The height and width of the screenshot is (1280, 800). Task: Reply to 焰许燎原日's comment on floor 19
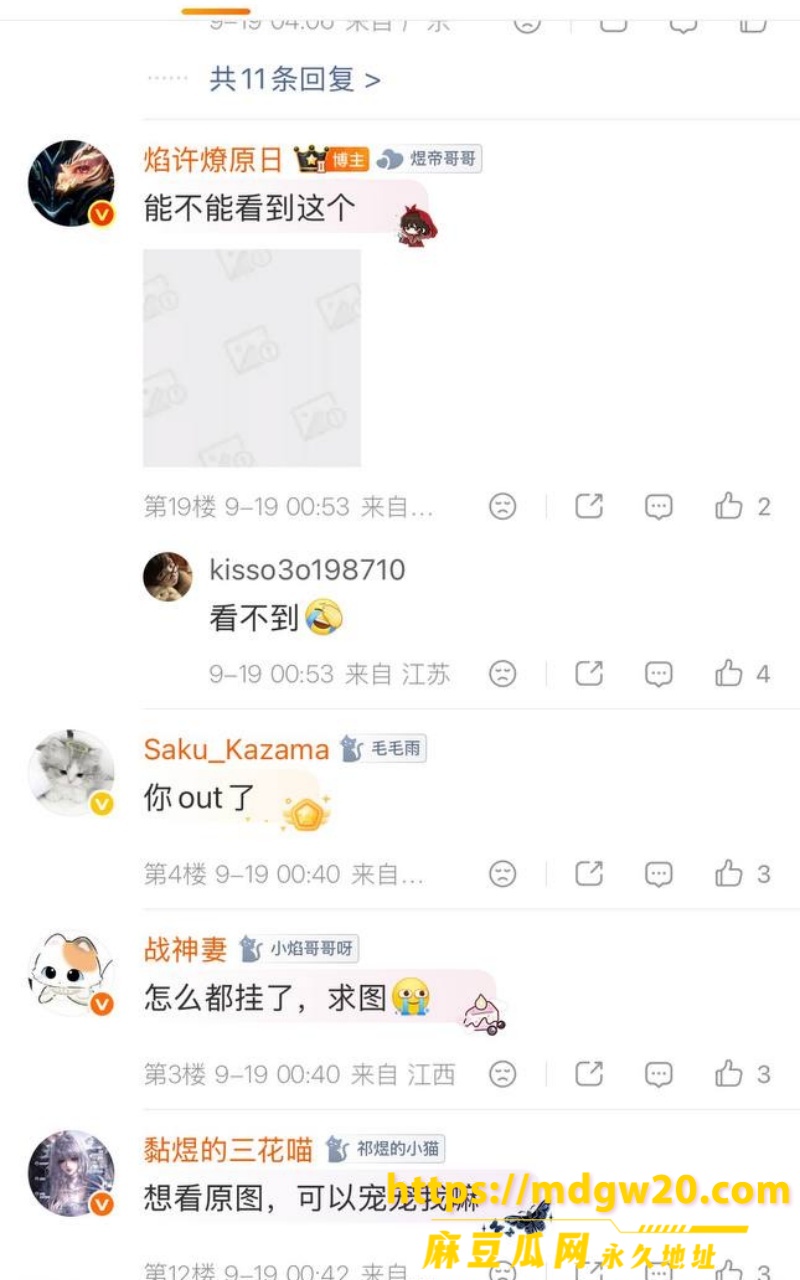pos(658,507)
